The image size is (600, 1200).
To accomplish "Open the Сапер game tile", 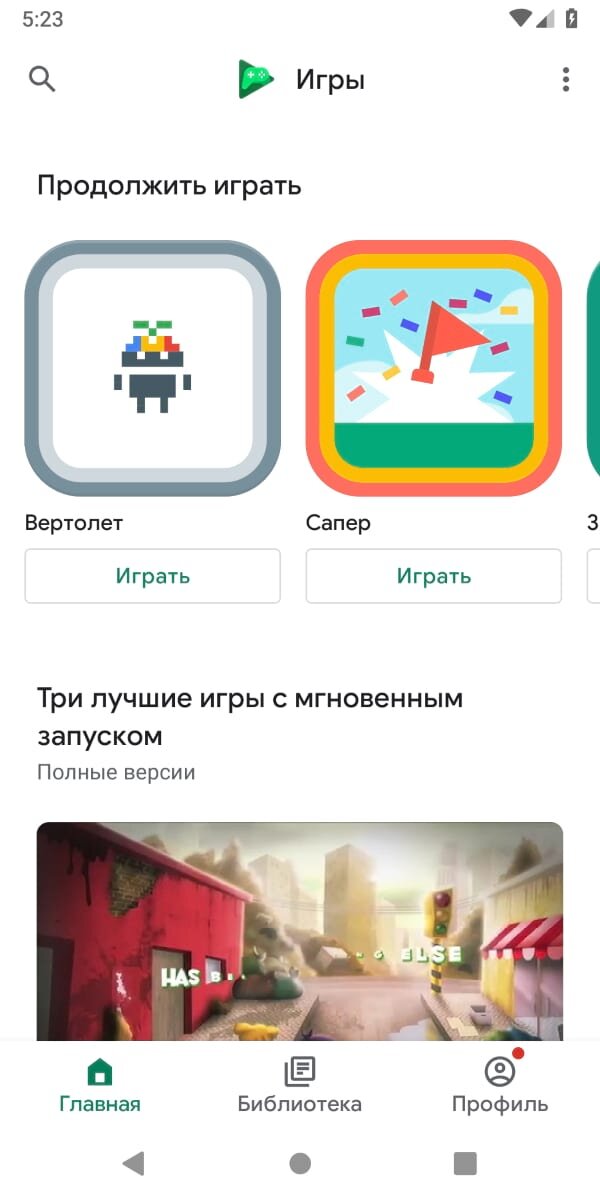I will pos(433,368).
